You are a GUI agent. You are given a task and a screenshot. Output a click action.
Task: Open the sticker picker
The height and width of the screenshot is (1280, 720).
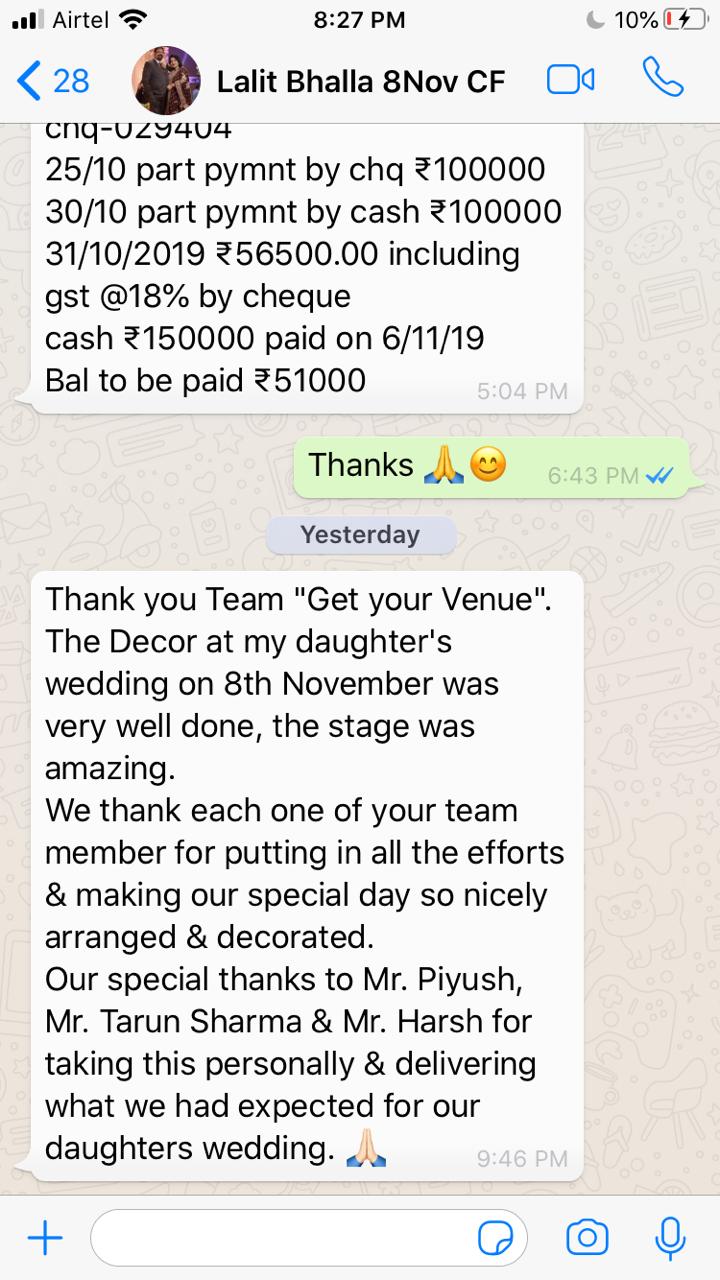(x=496, y=1239)
